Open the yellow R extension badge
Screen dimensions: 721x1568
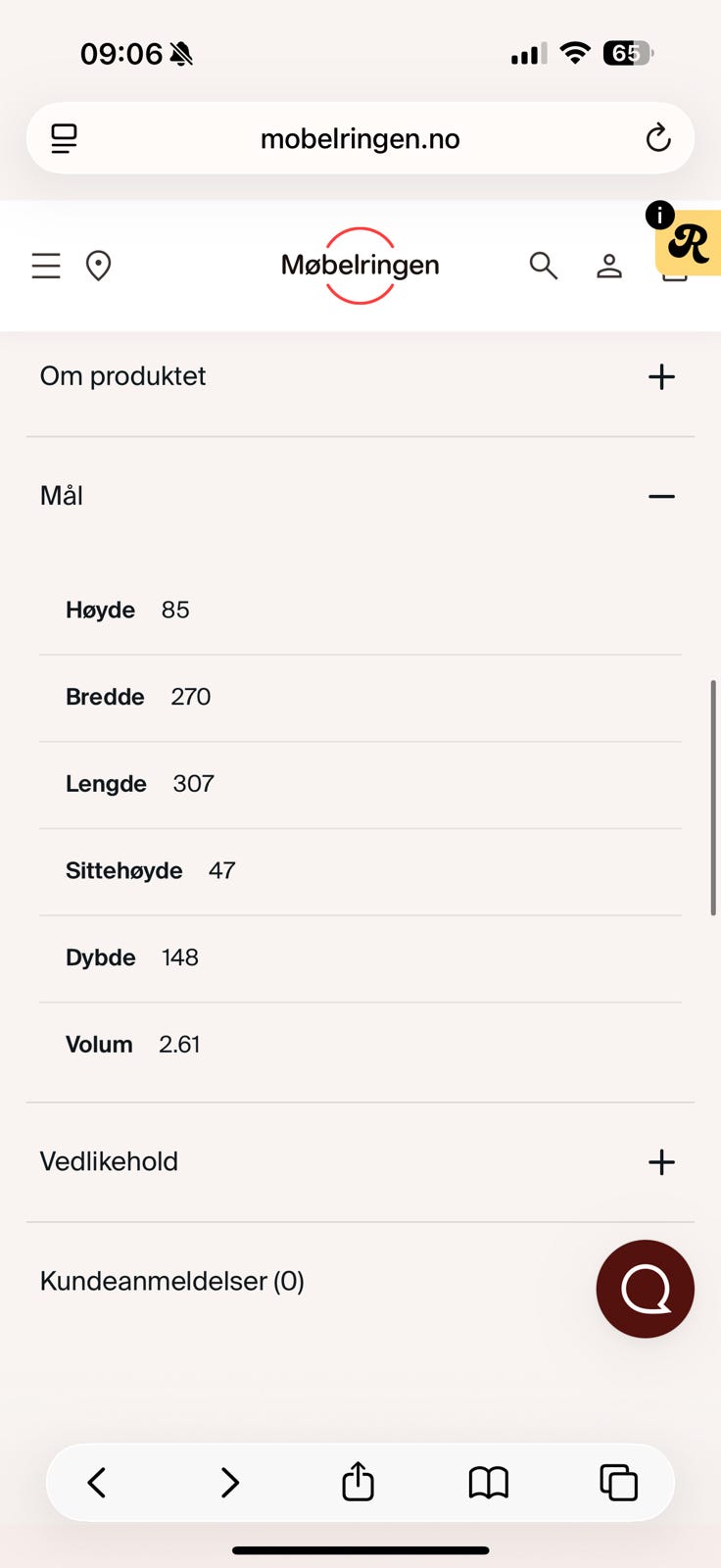tap(690, 243)
